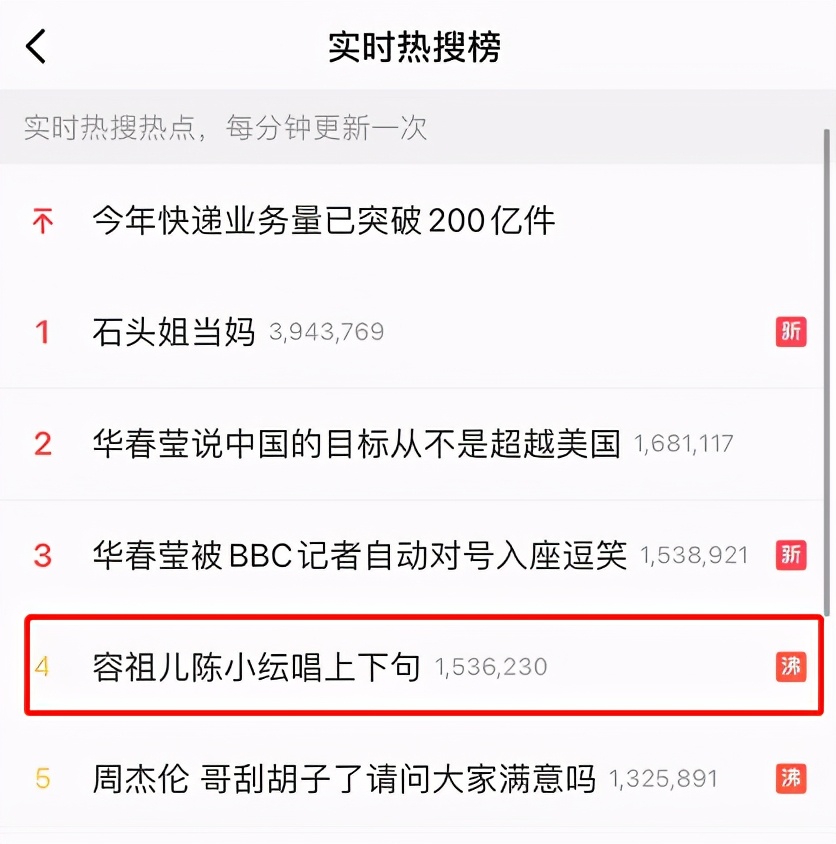Open topic 华春莹说中国的目标从不是超越美国
Screen dimensions: 836x844
coord(356,443)
